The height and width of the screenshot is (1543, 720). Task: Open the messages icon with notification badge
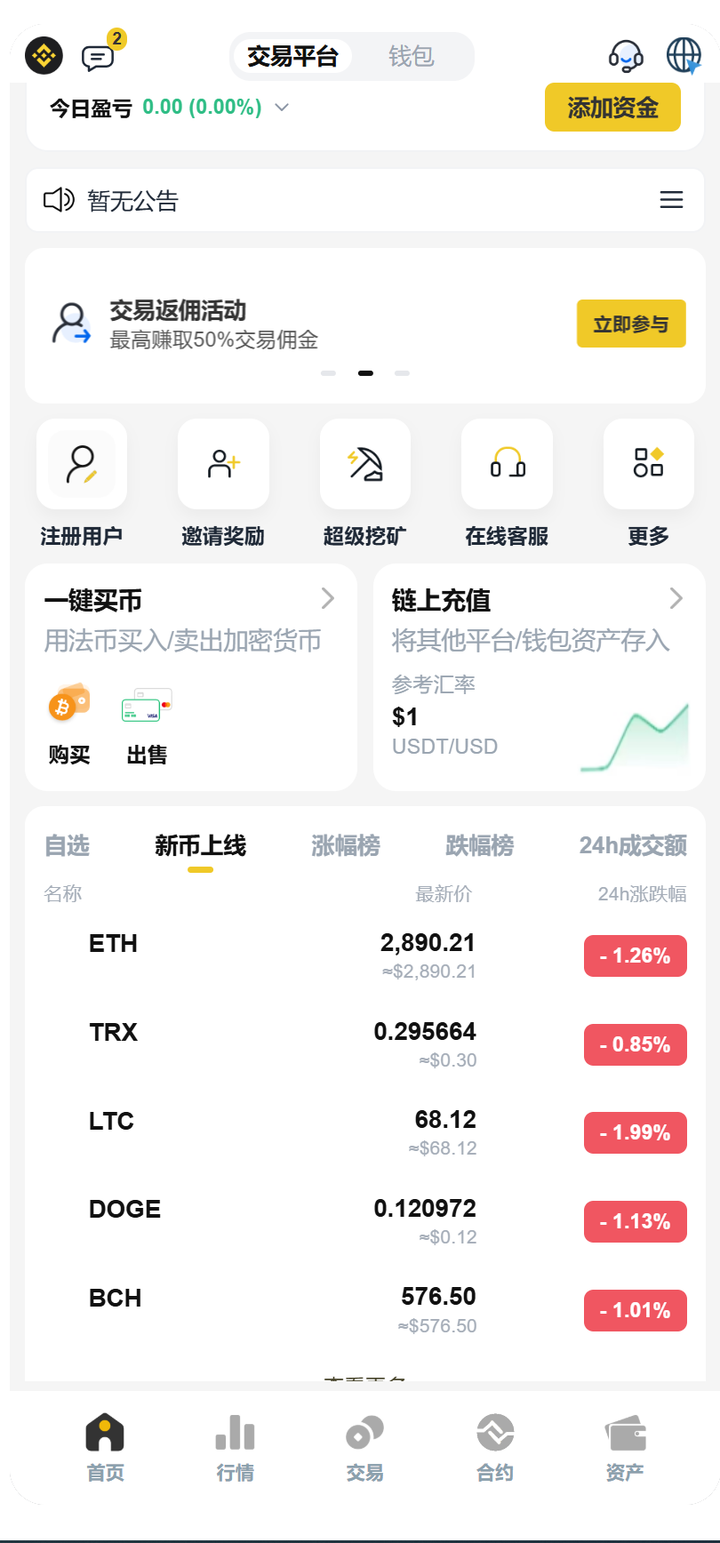(x=97, y=56)
